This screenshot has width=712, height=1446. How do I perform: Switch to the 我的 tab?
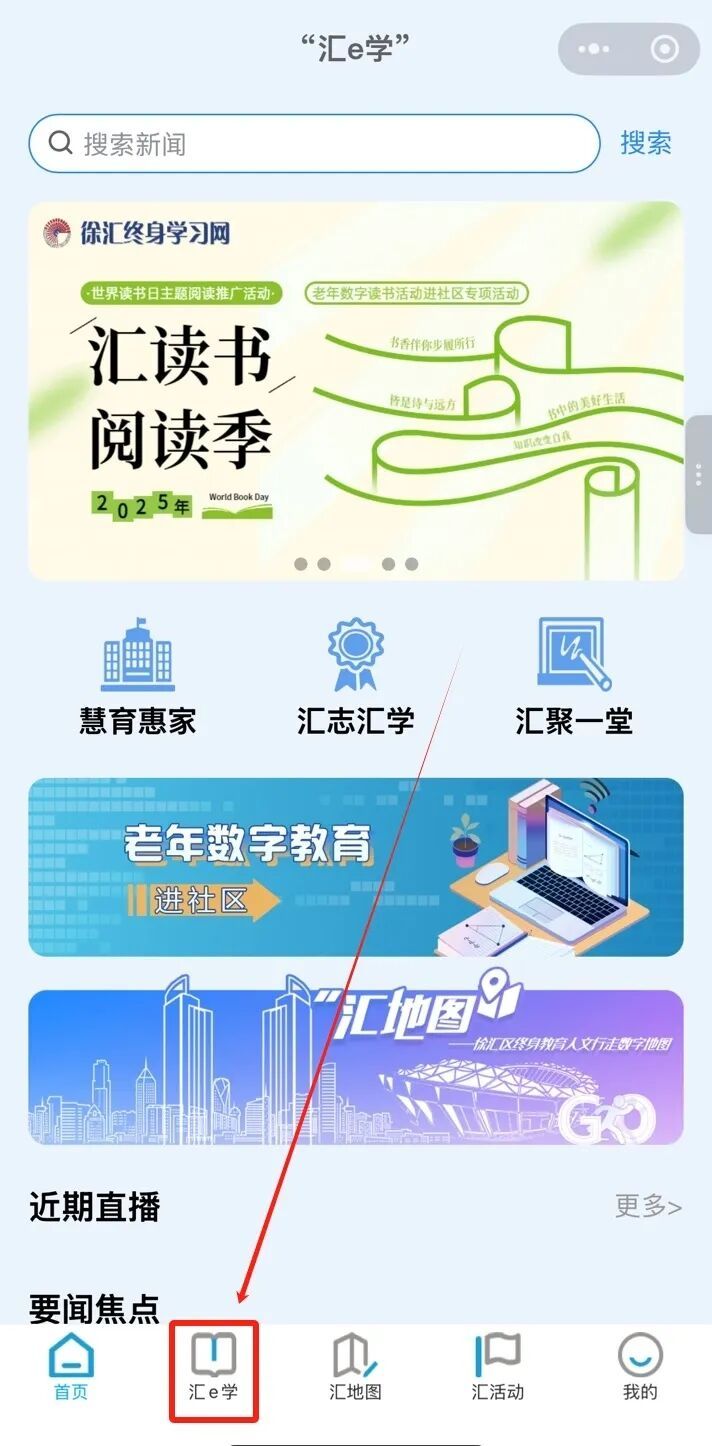640,1367
